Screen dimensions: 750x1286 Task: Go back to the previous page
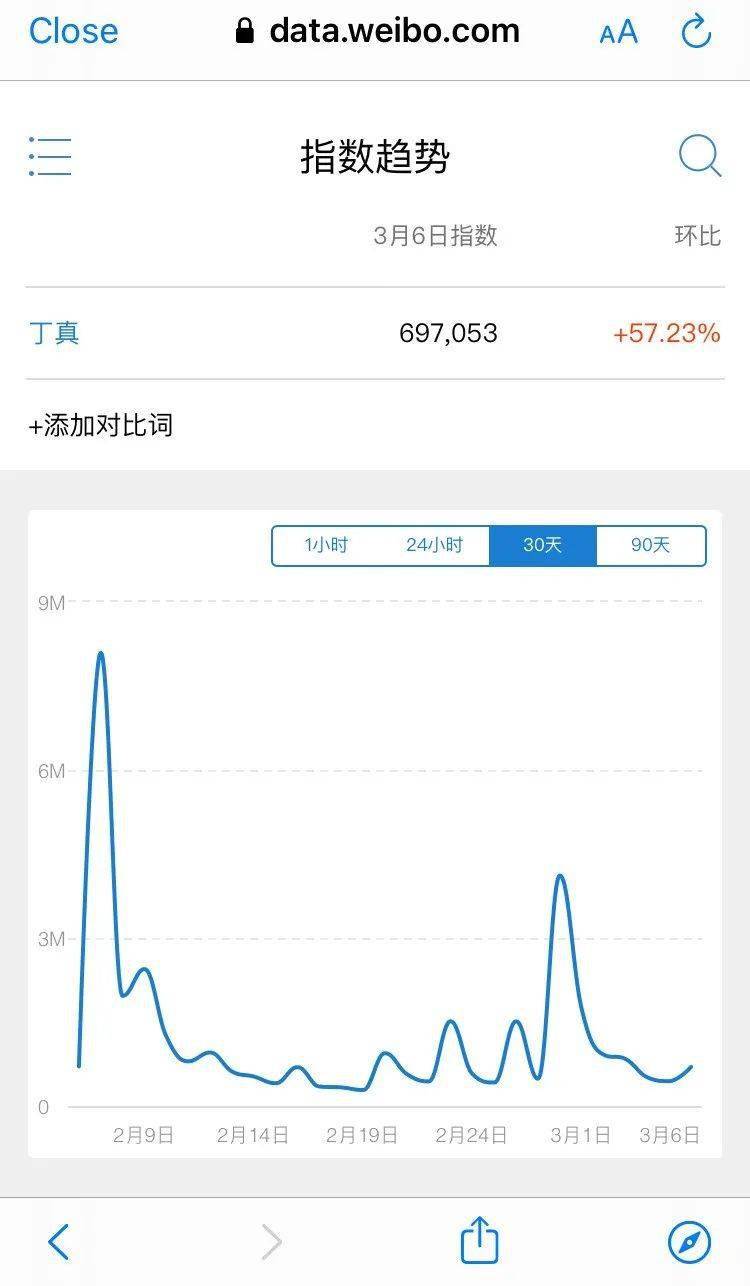click(x=59, y=1242)
